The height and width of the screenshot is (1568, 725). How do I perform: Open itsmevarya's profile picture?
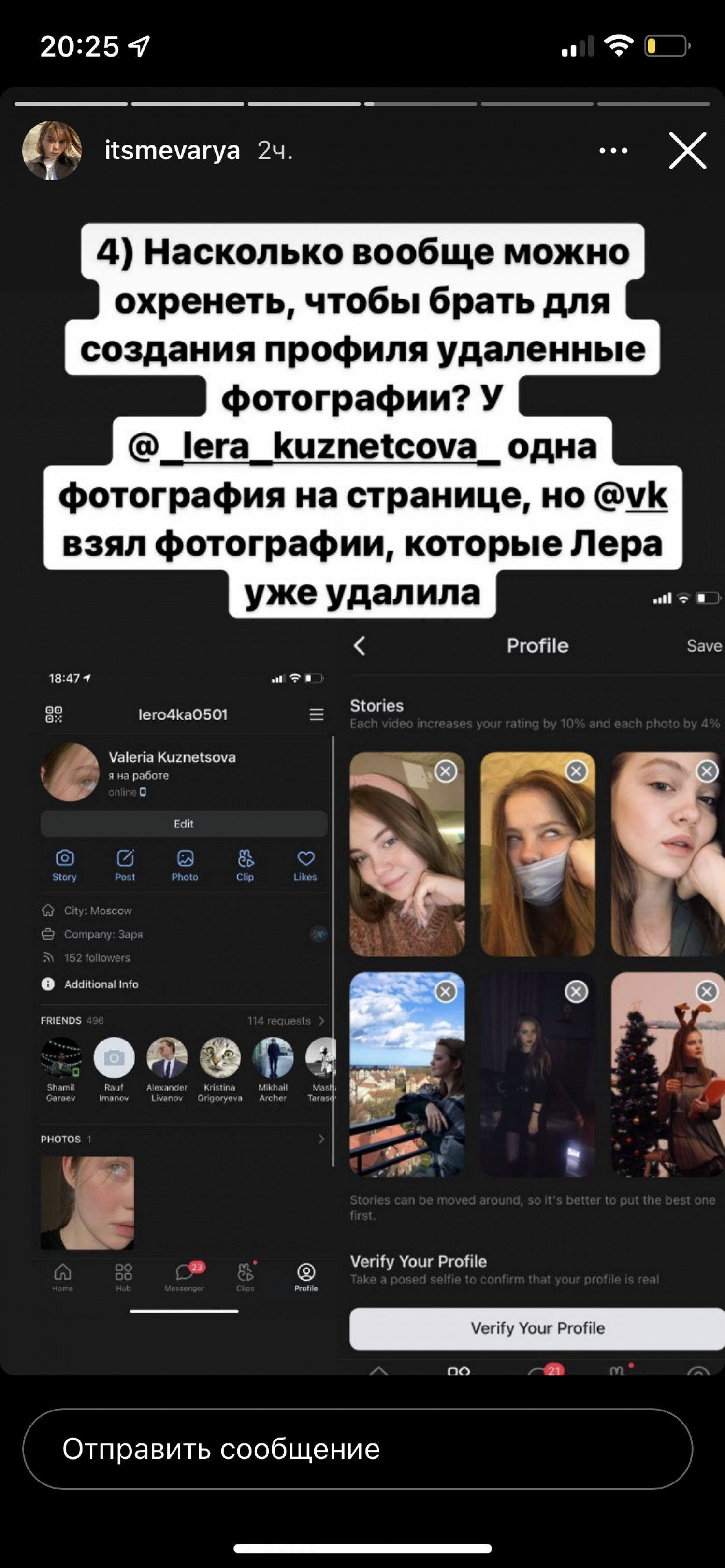[52, 150]
